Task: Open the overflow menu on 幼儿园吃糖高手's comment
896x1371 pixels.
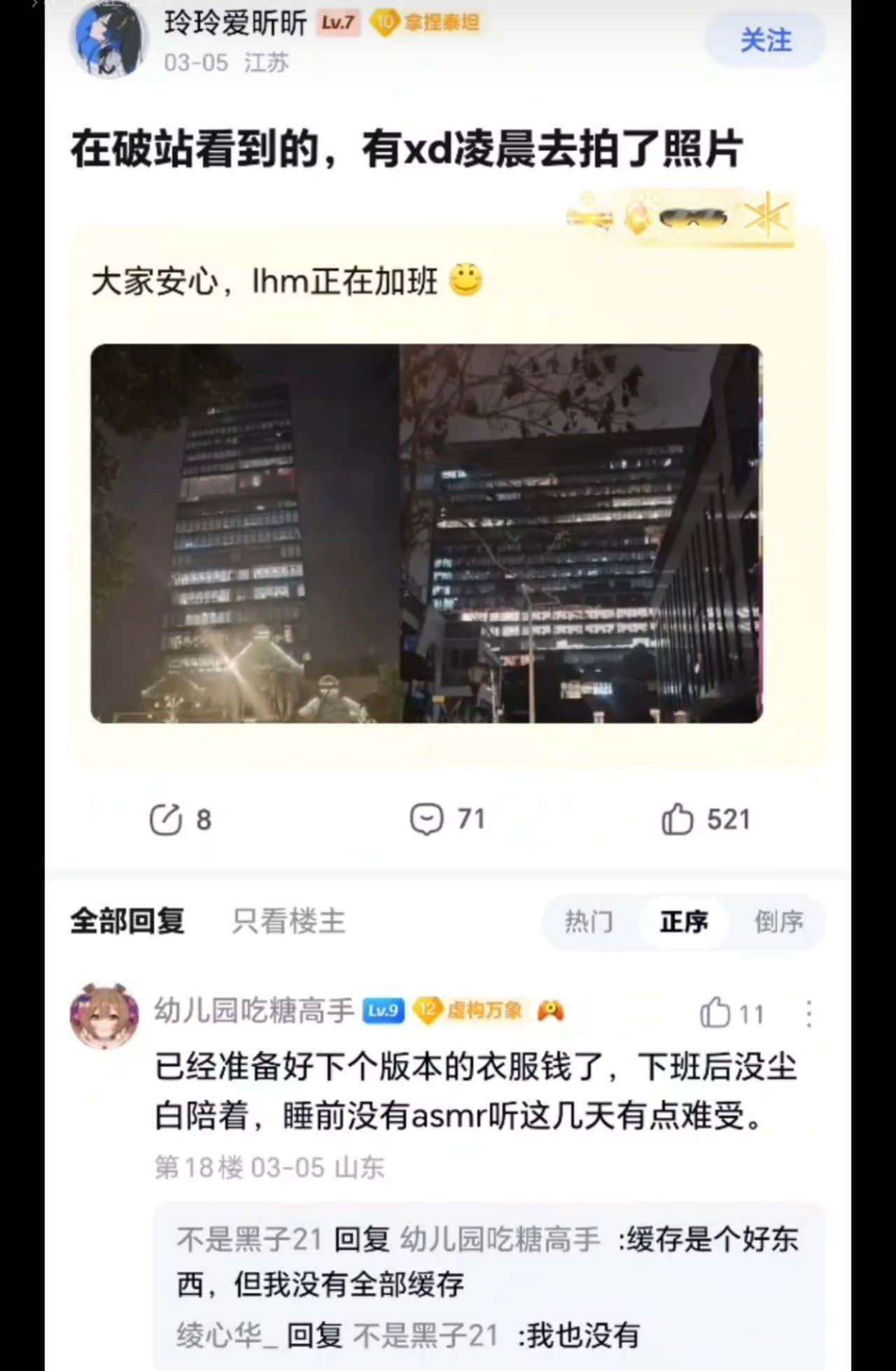Action: point(808,1013)
